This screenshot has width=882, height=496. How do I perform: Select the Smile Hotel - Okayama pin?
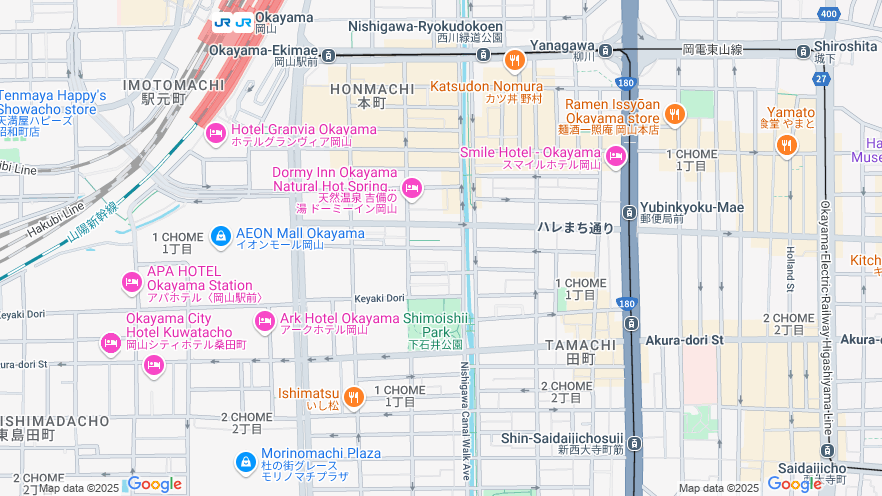click(x=615, y=156)
